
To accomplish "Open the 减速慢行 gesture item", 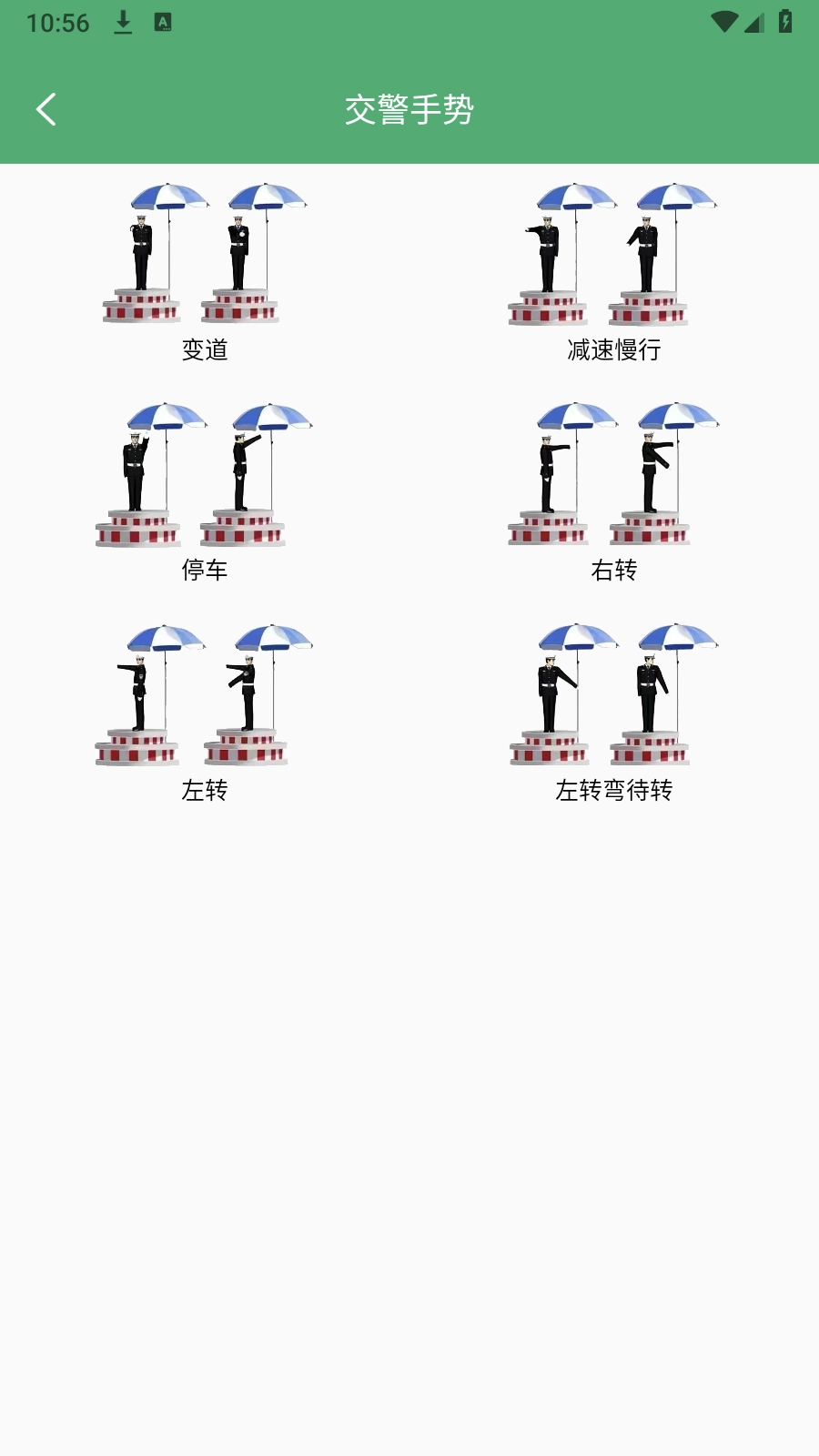I will (x=614, y=271).
